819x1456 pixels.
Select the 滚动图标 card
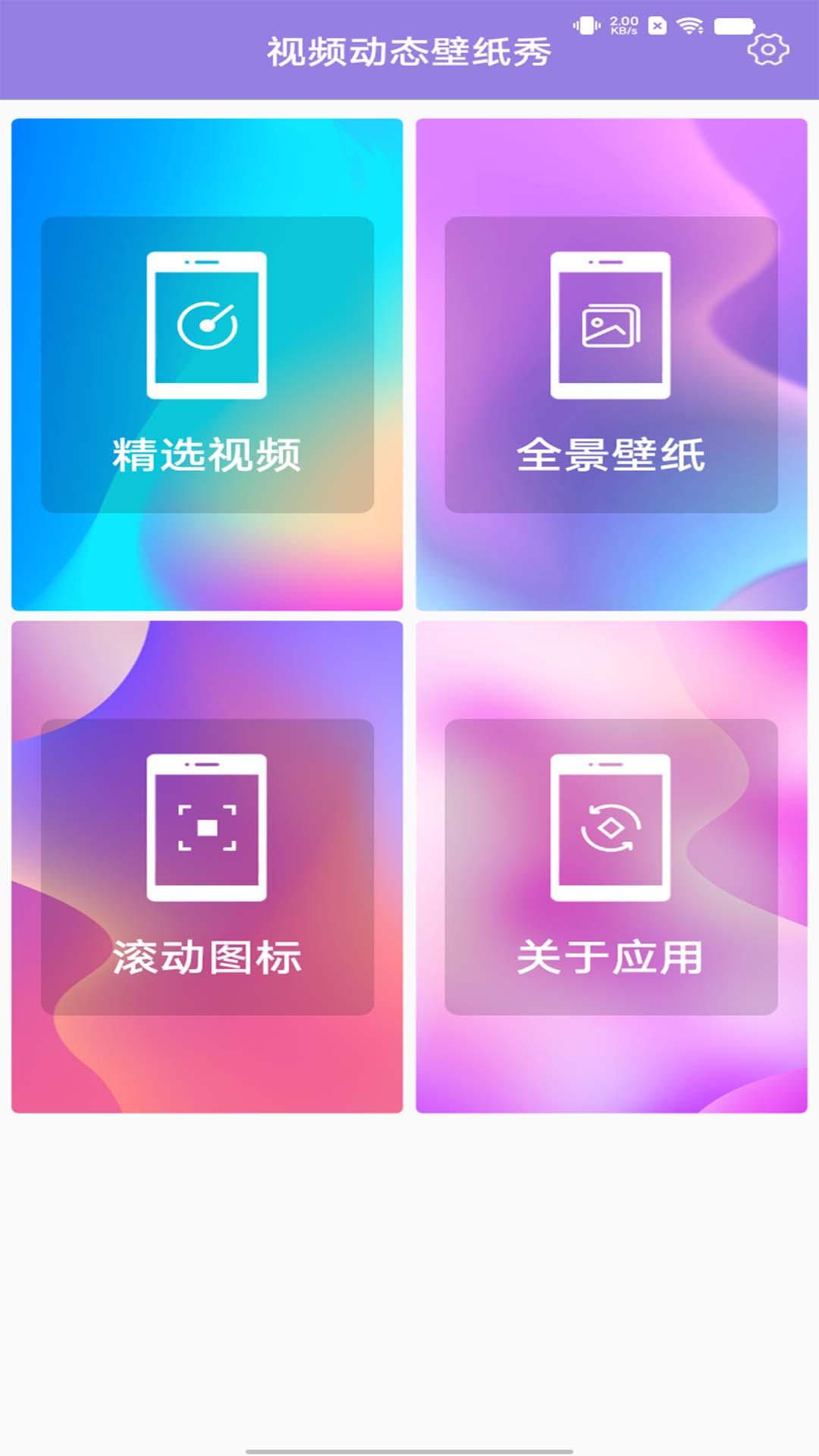point(207,867)
